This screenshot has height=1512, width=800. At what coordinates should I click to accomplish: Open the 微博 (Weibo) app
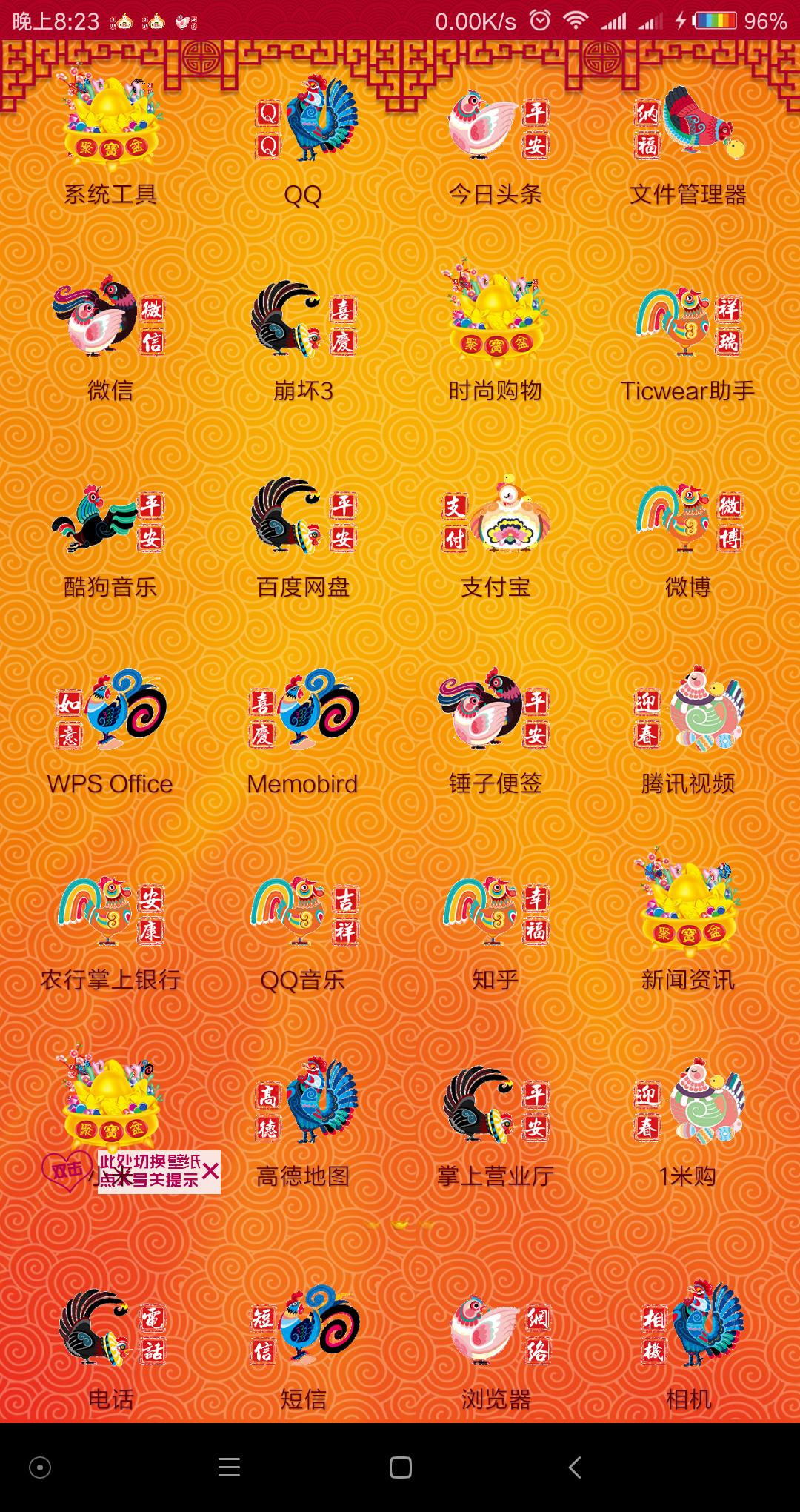(689, 519)
